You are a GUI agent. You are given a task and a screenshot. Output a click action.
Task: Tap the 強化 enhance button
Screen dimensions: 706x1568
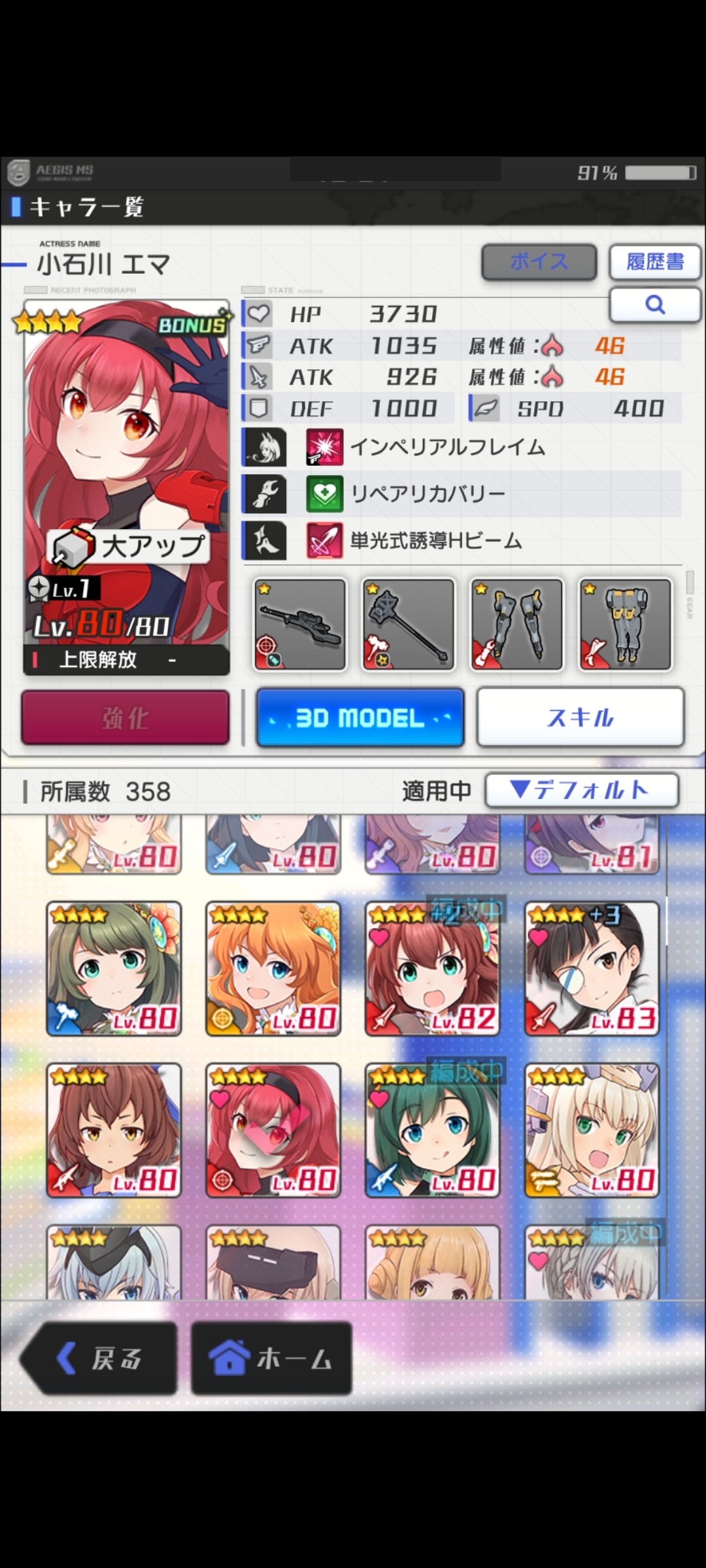pyautogui.click(x=126, y=718)
